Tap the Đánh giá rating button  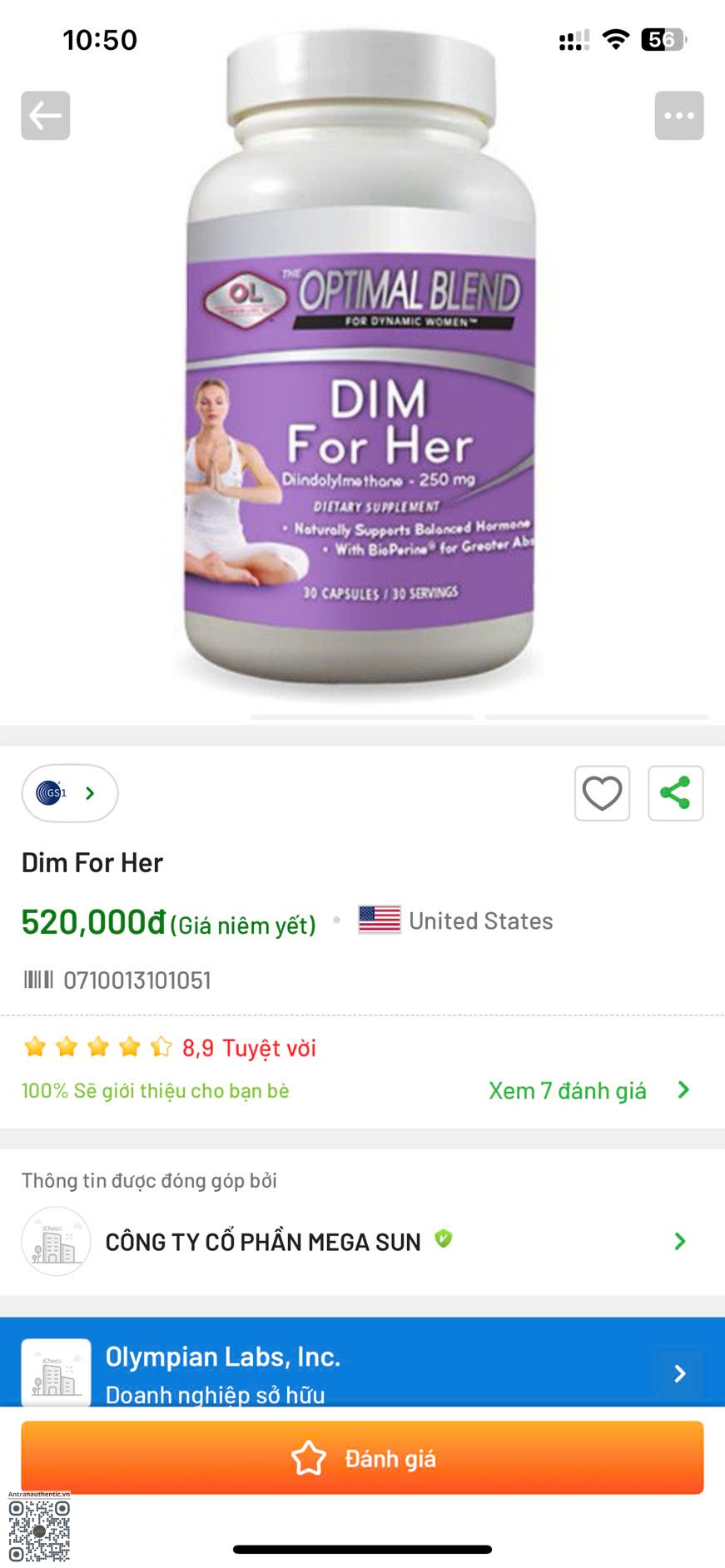[362, 1458]
